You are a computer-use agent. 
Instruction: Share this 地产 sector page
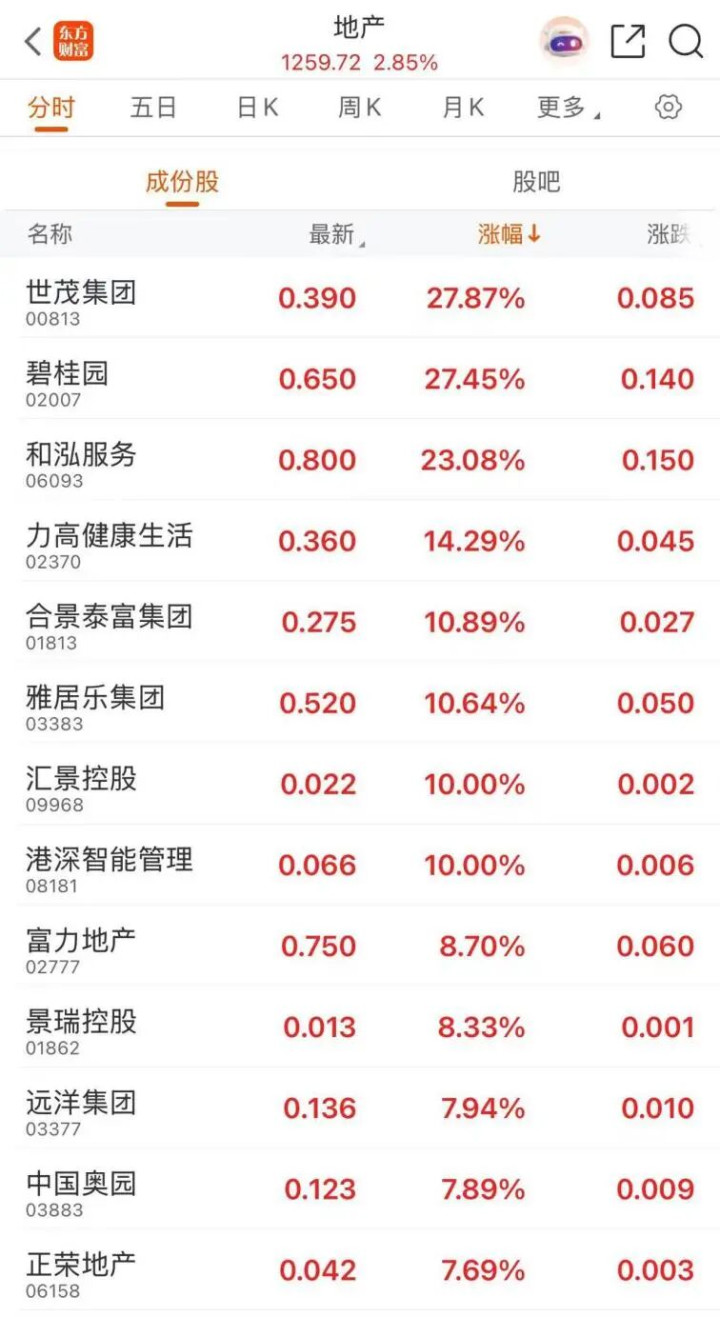(x=627, y=41)
